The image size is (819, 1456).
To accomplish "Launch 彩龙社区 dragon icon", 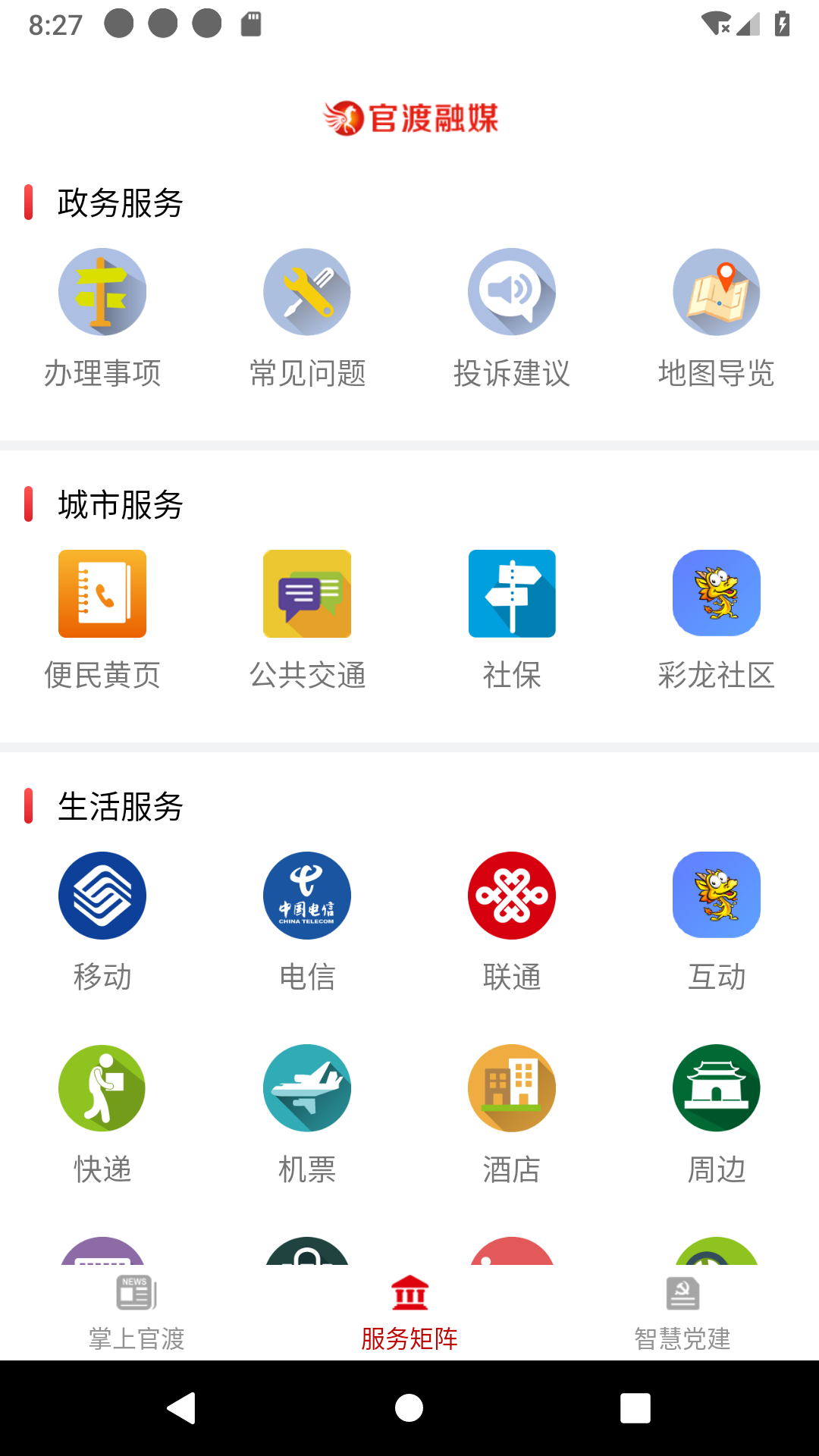I will coord(716,594).
